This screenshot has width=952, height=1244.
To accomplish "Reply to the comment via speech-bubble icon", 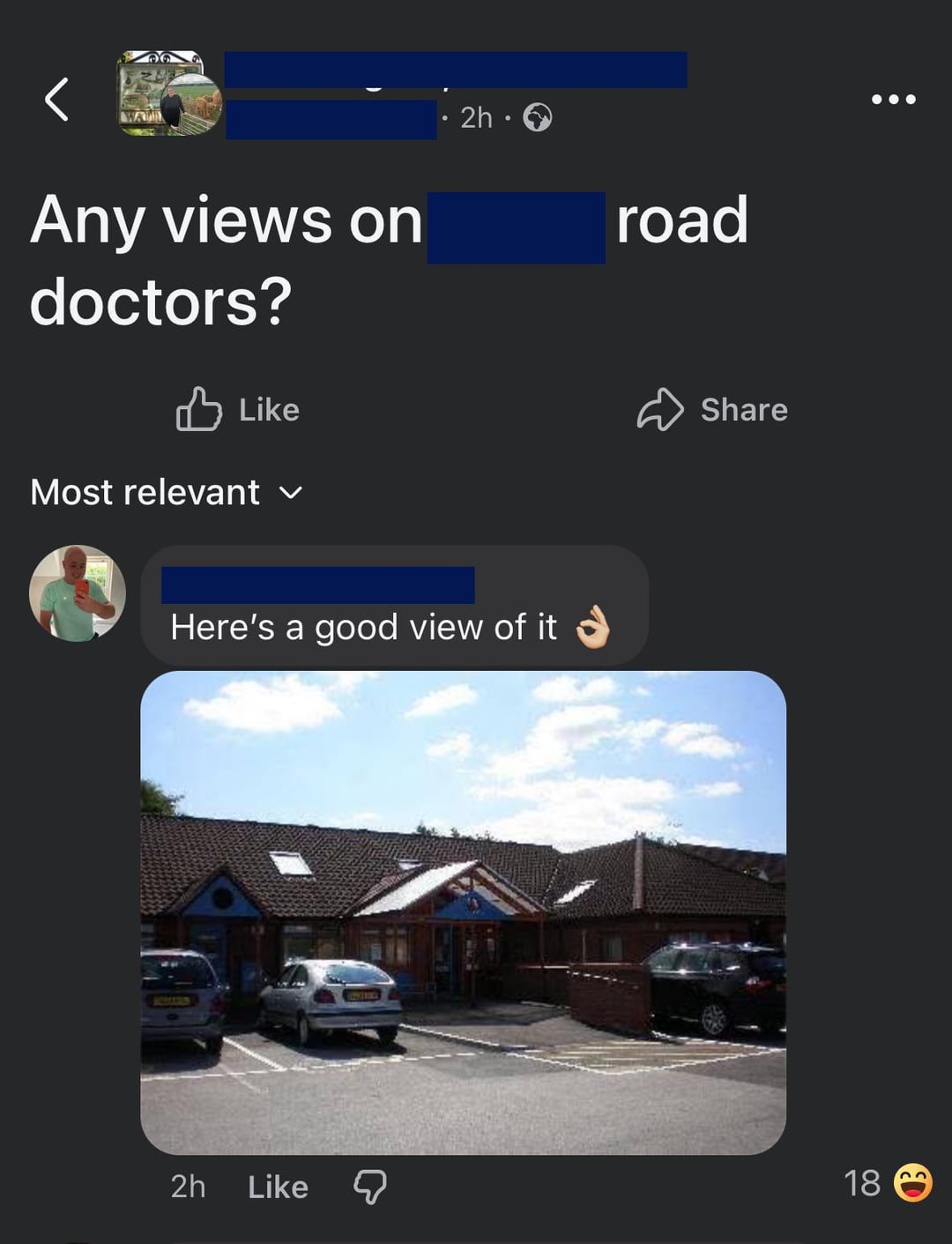I will (x=370, y=1187).
